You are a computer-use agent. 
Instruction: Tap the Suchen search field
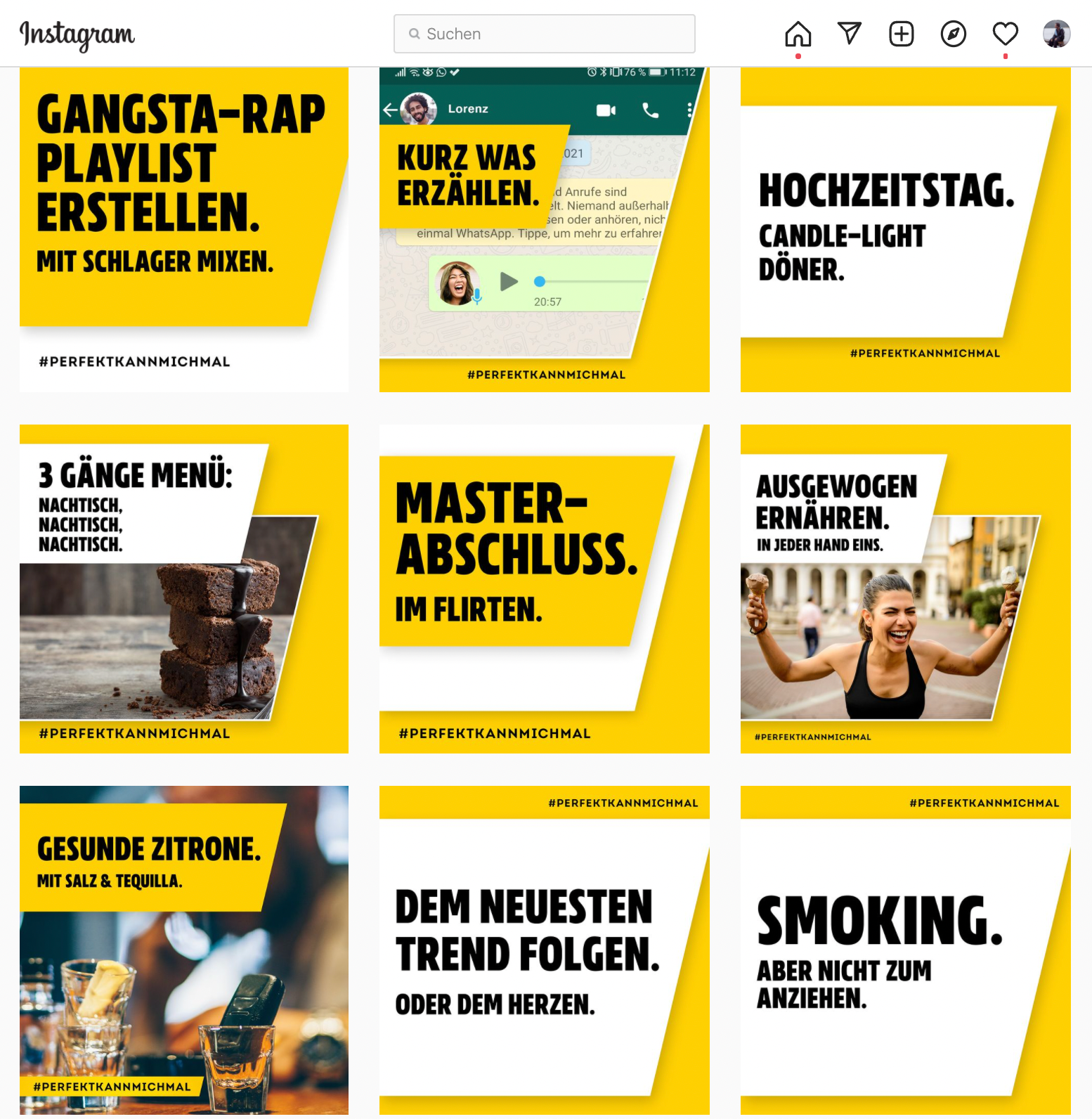[545, 34]
